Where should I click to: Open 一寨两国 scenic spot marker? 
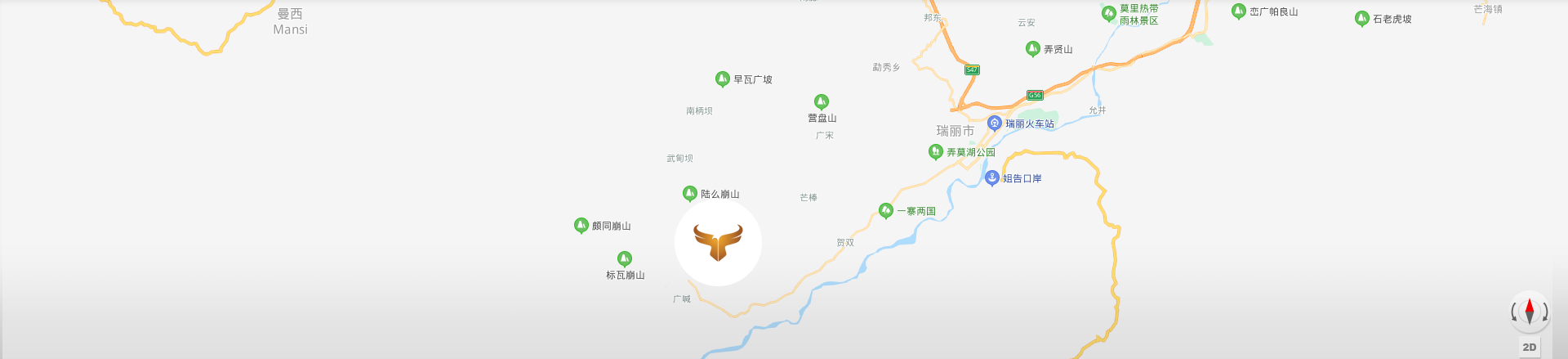[x=886, y=211]
